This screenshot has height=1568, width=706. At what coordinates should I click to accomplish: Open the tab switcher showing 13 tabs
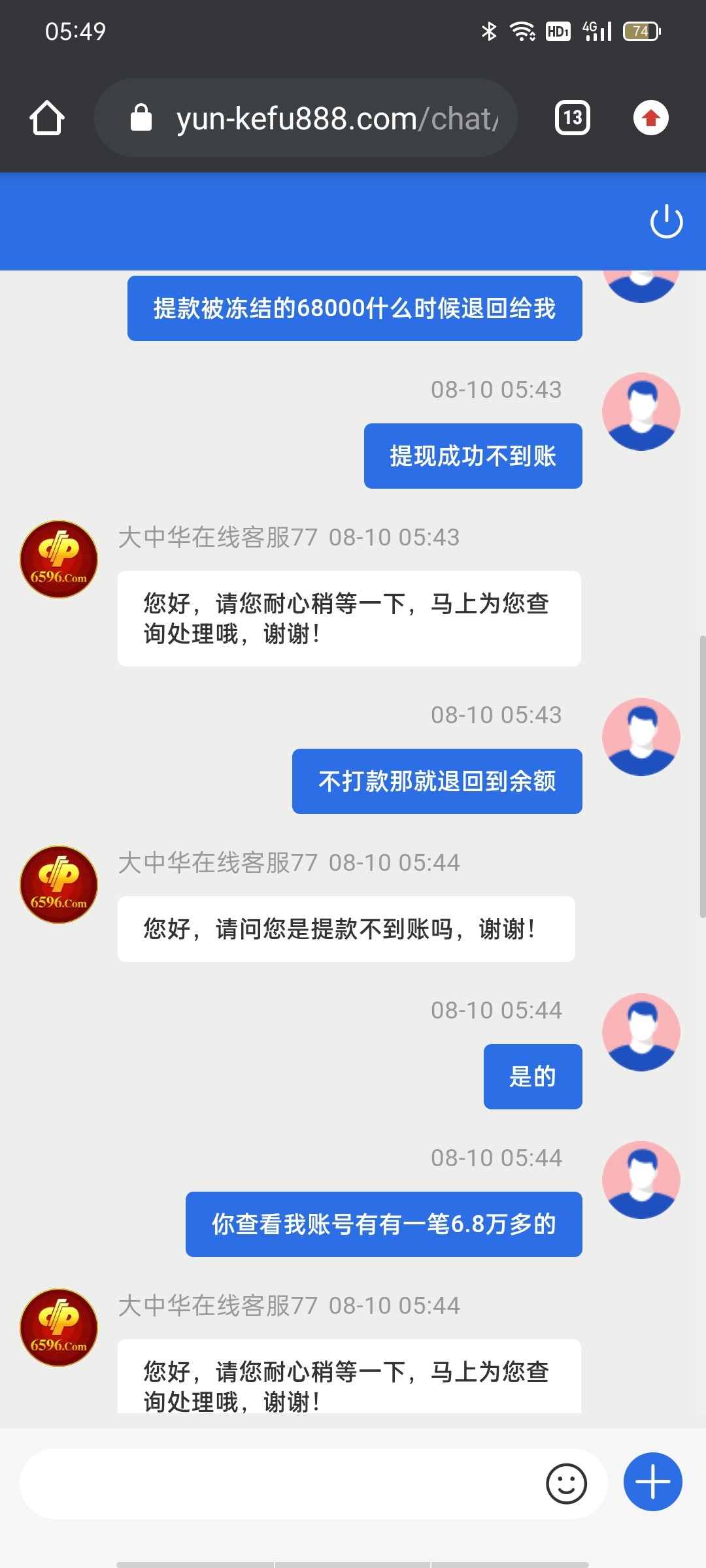tap(573, 118)
